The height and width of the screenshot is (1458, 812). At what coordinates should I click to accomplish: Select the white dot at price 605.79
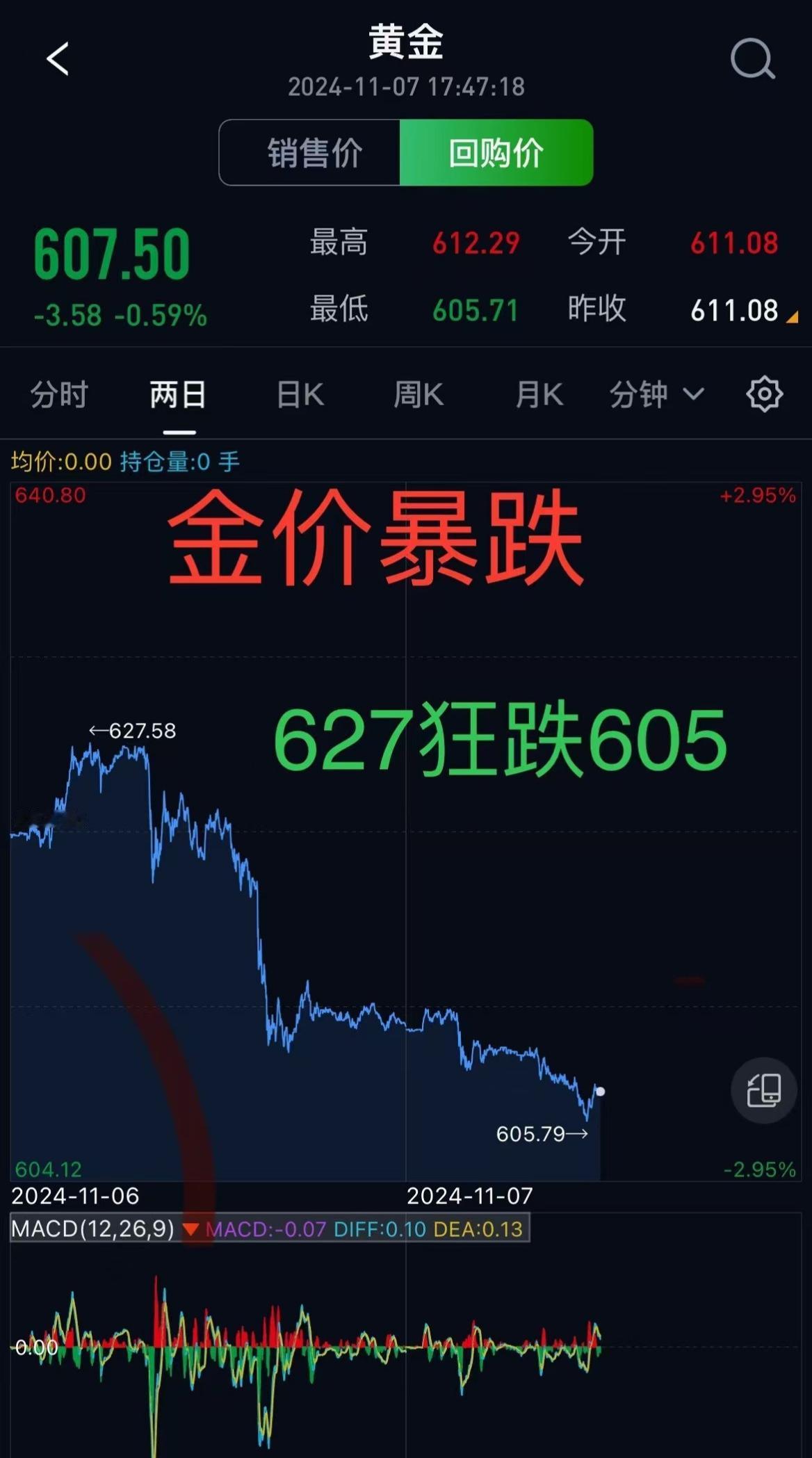601,1092
